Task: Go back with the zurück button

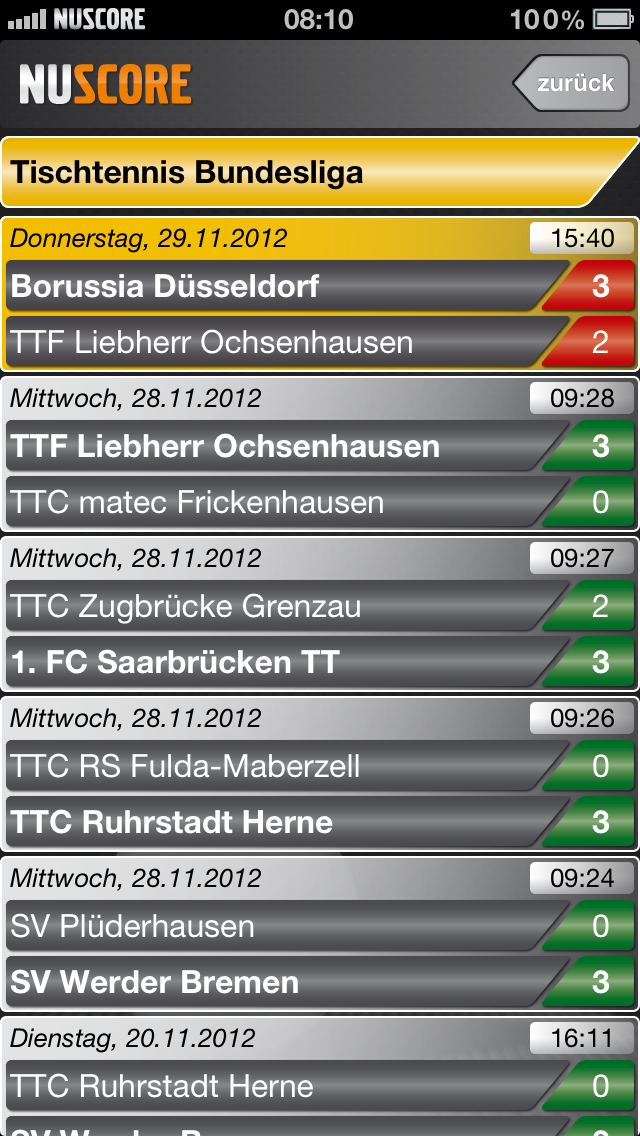Action: pyautogui.click(x=571, y=83)
